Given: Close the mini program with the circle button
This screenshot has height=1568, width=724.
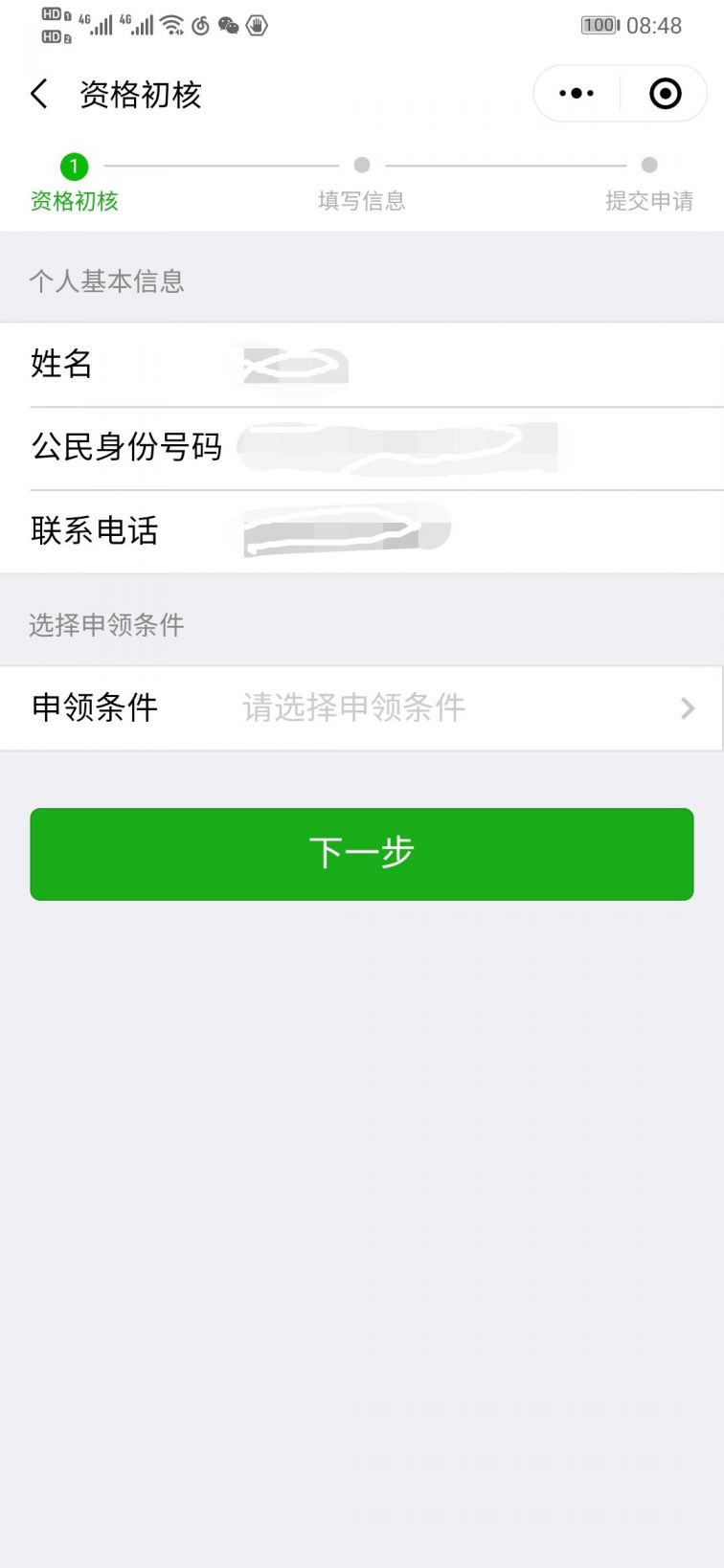Looking at the screenshot, I should pos(665,94).
